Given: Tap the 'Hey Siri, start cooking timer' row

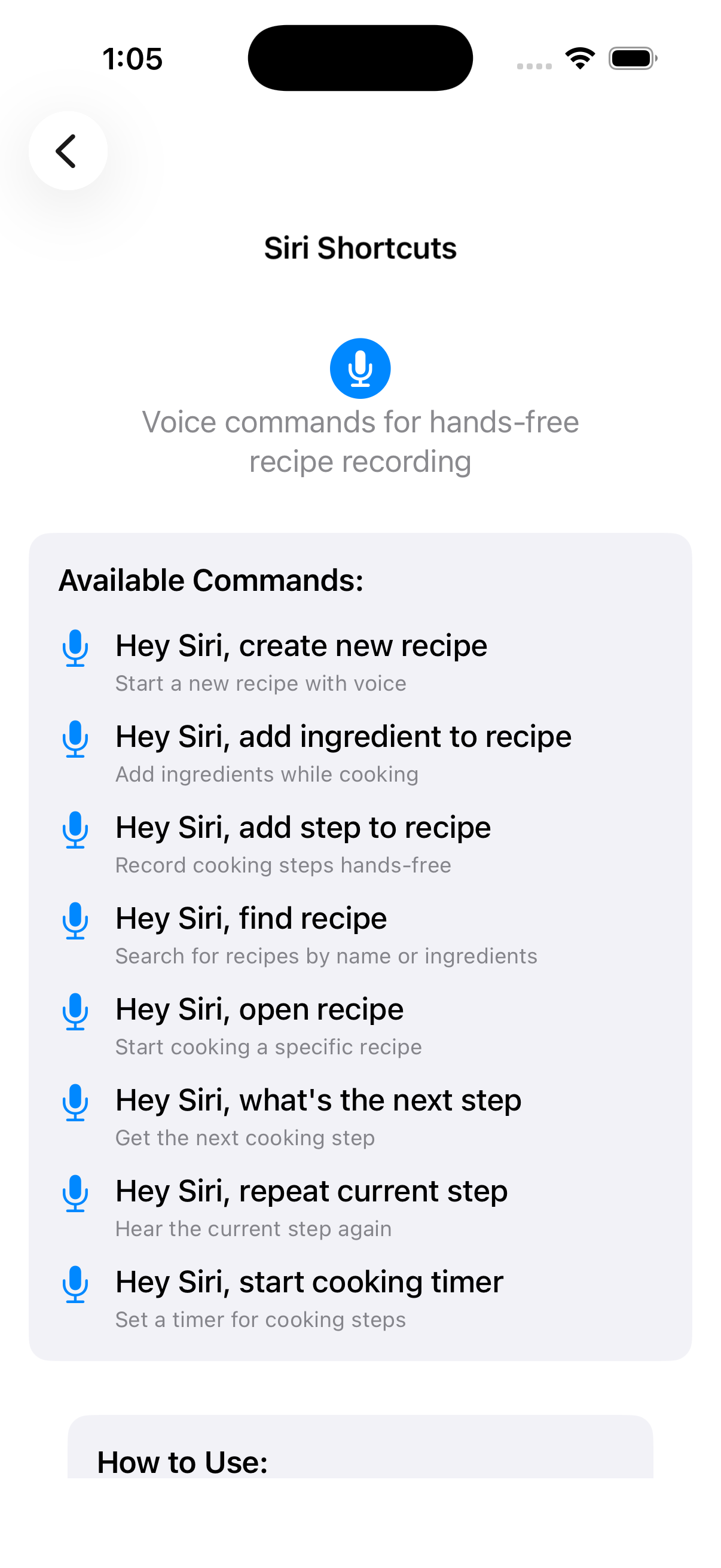Looking at the screenshot, I should tap(308, 1282).
